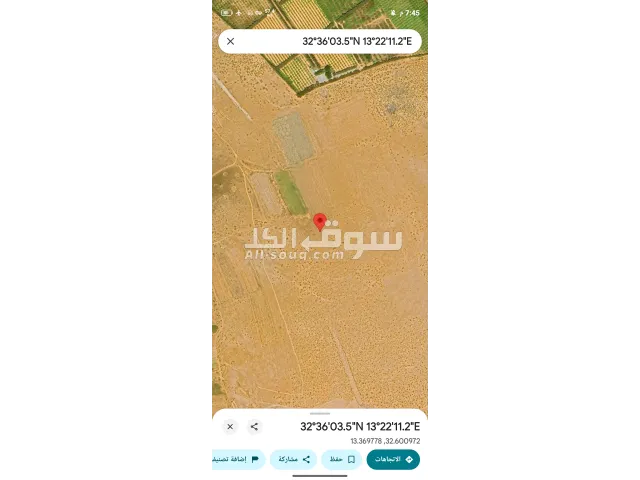This screenshot has width=640, height=480.
Task: Tap the red dropped pin on map
Action: pyautogui.click(x=320, y=221)
